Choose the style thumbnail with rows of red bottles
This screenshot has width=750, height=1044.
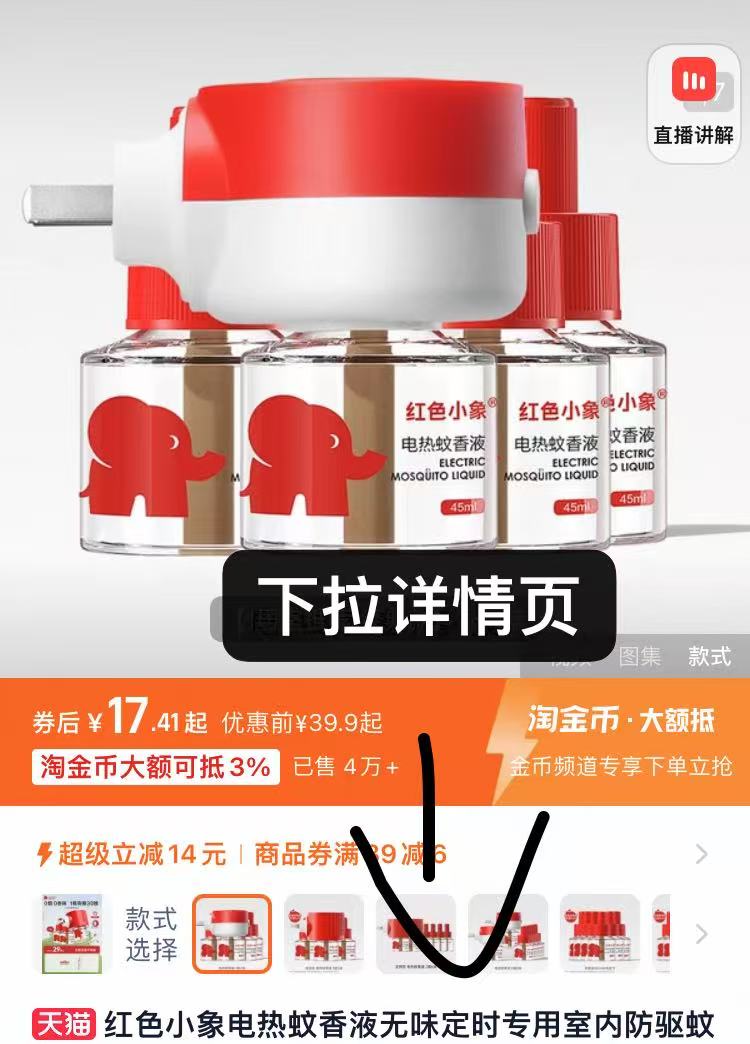pyautogui.click(x=600, y=934)
